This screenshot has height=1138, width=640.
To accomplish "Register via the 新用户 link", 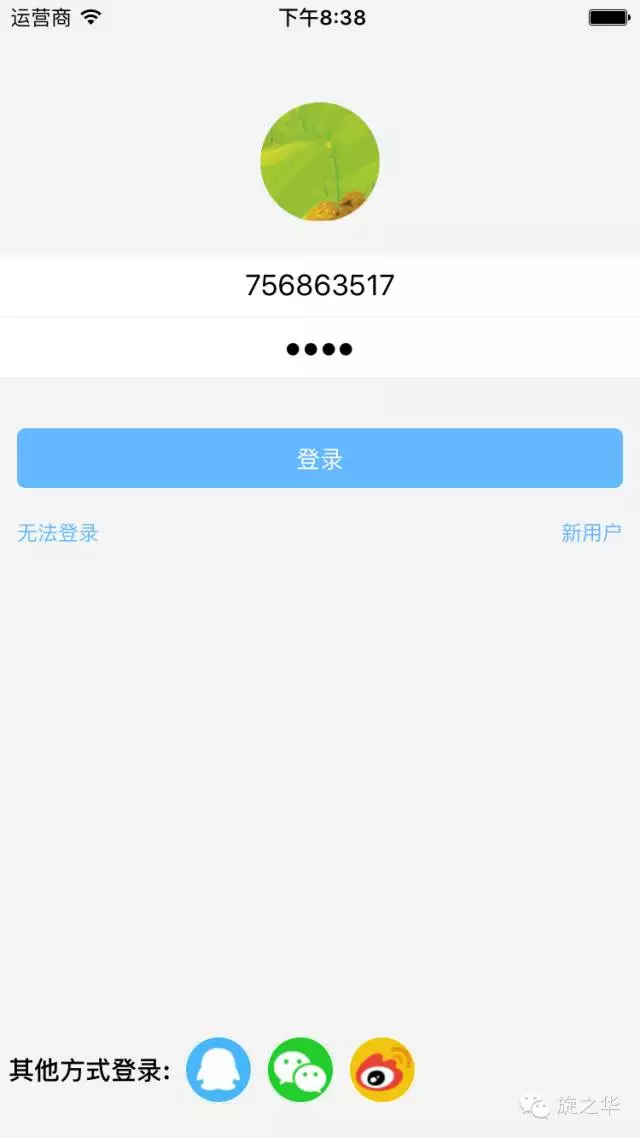I will point(591,533).
